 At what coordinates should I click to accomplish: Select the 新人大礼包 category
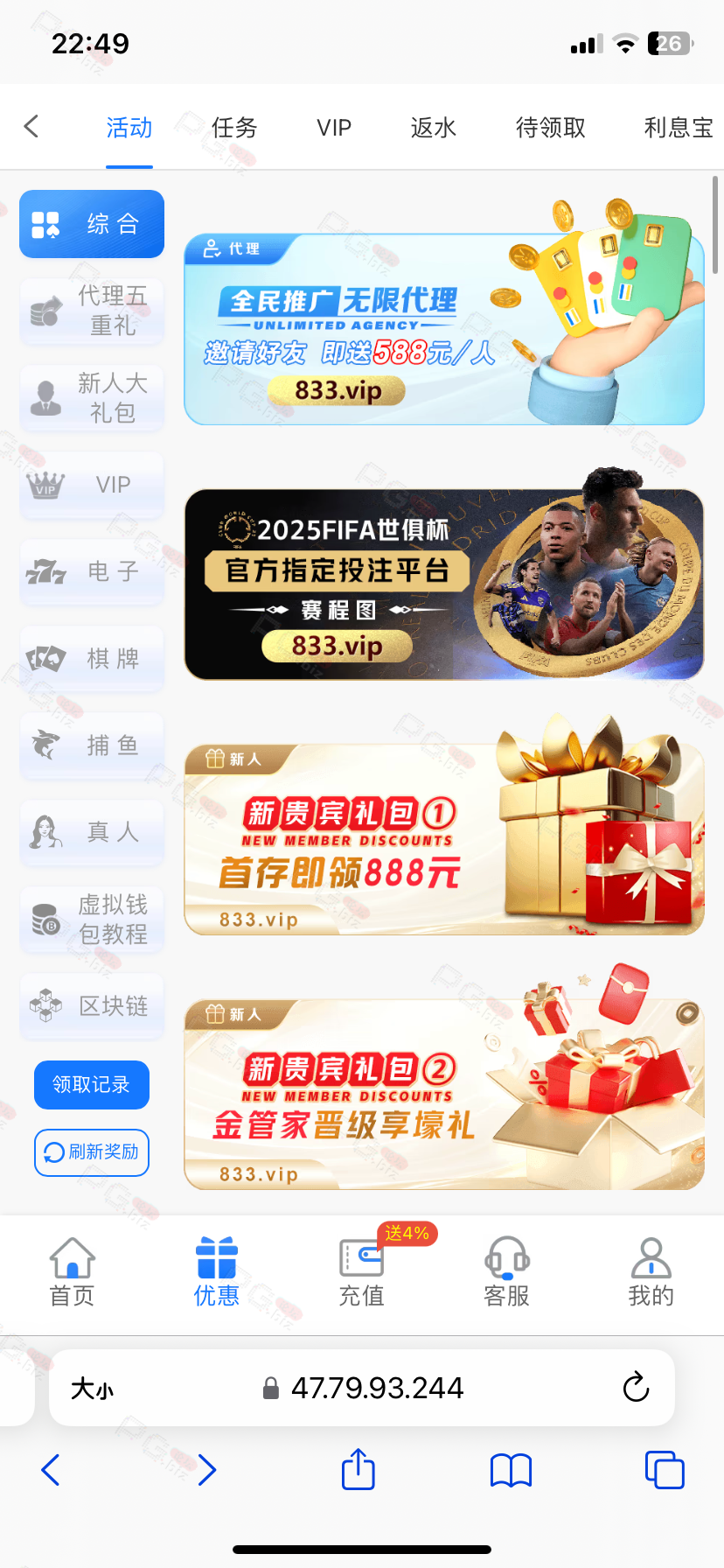[x=92, y=398]
